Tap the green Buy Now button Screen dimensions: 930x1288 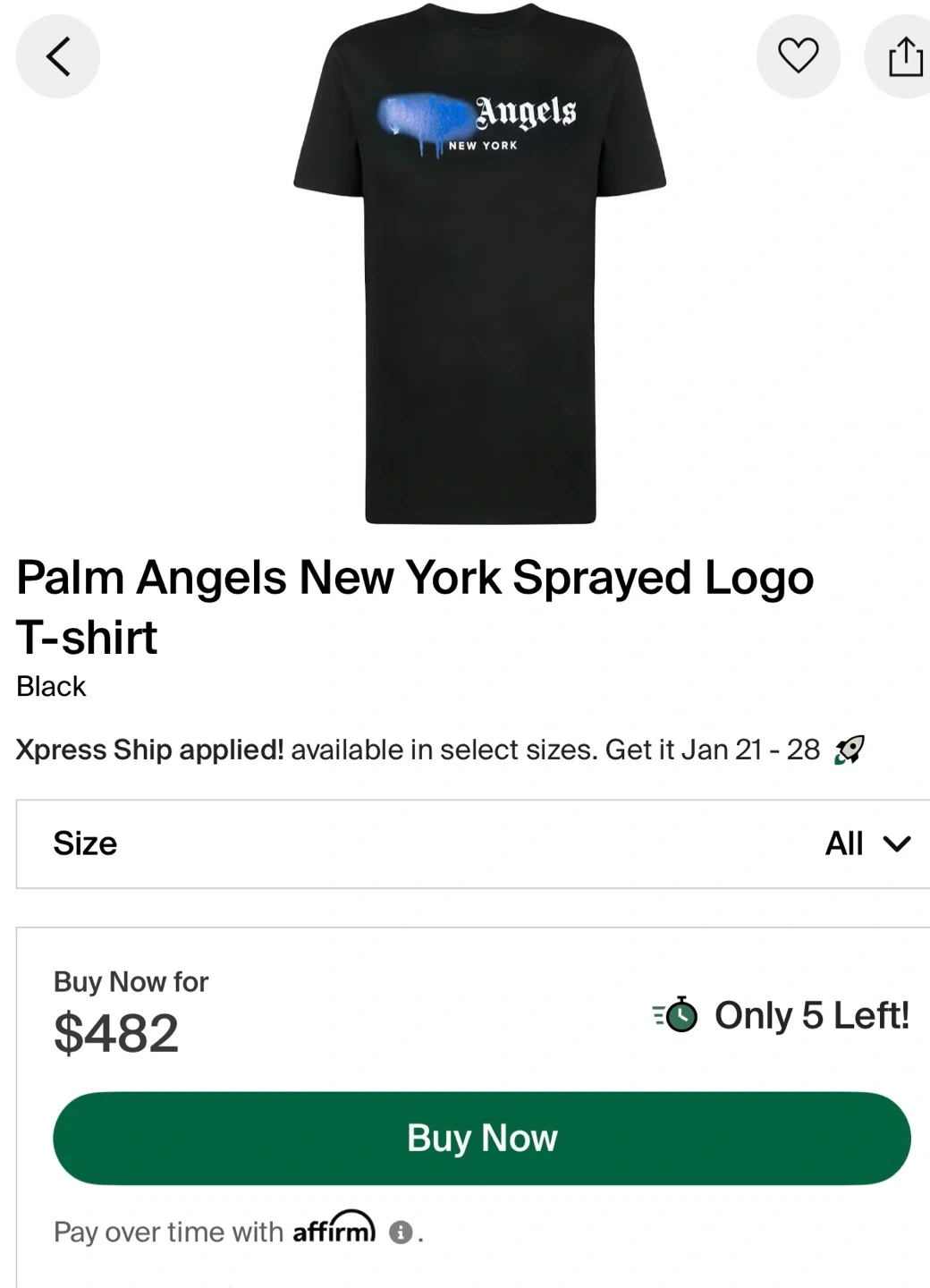[x=481, y=1138]
